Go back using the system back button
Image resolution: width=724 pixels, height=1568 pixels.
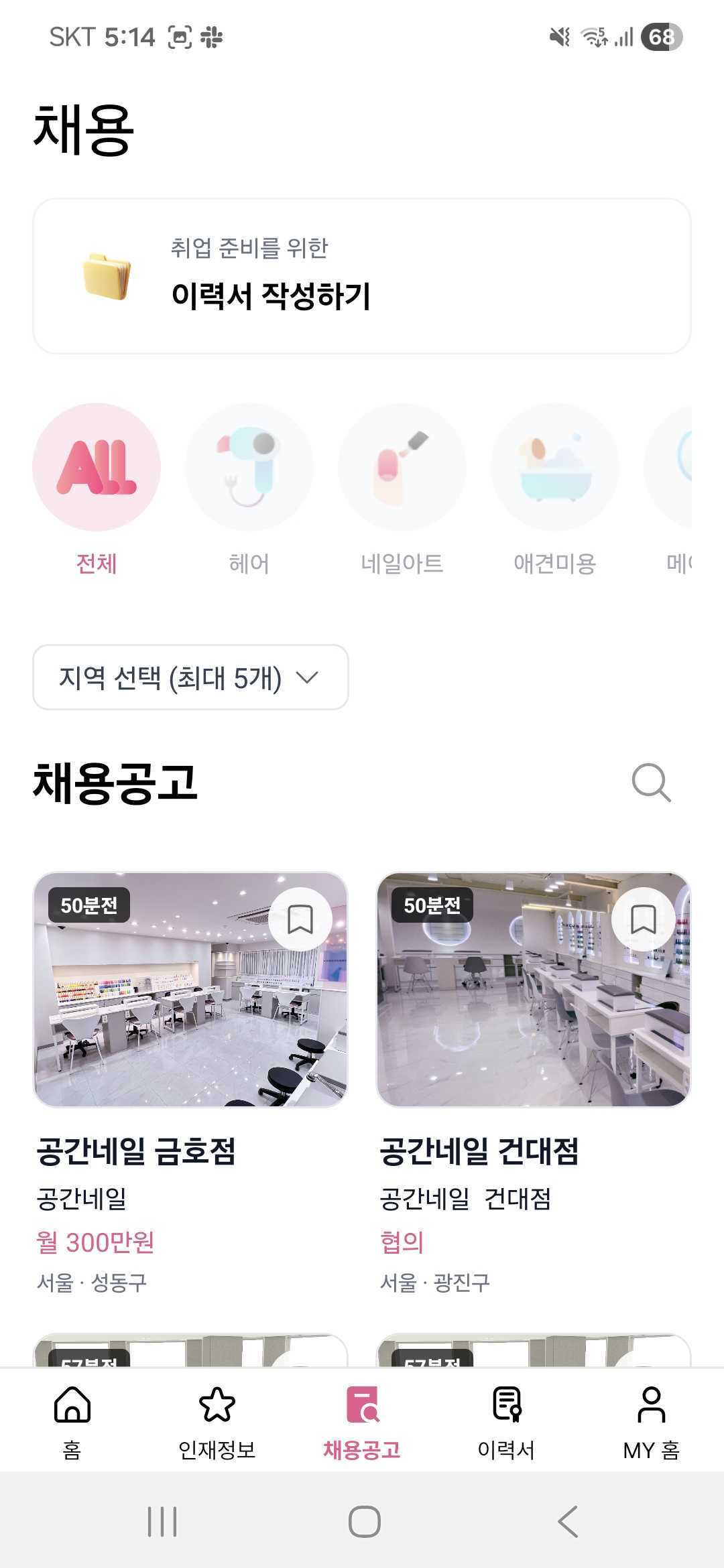tap(568, 1521)
